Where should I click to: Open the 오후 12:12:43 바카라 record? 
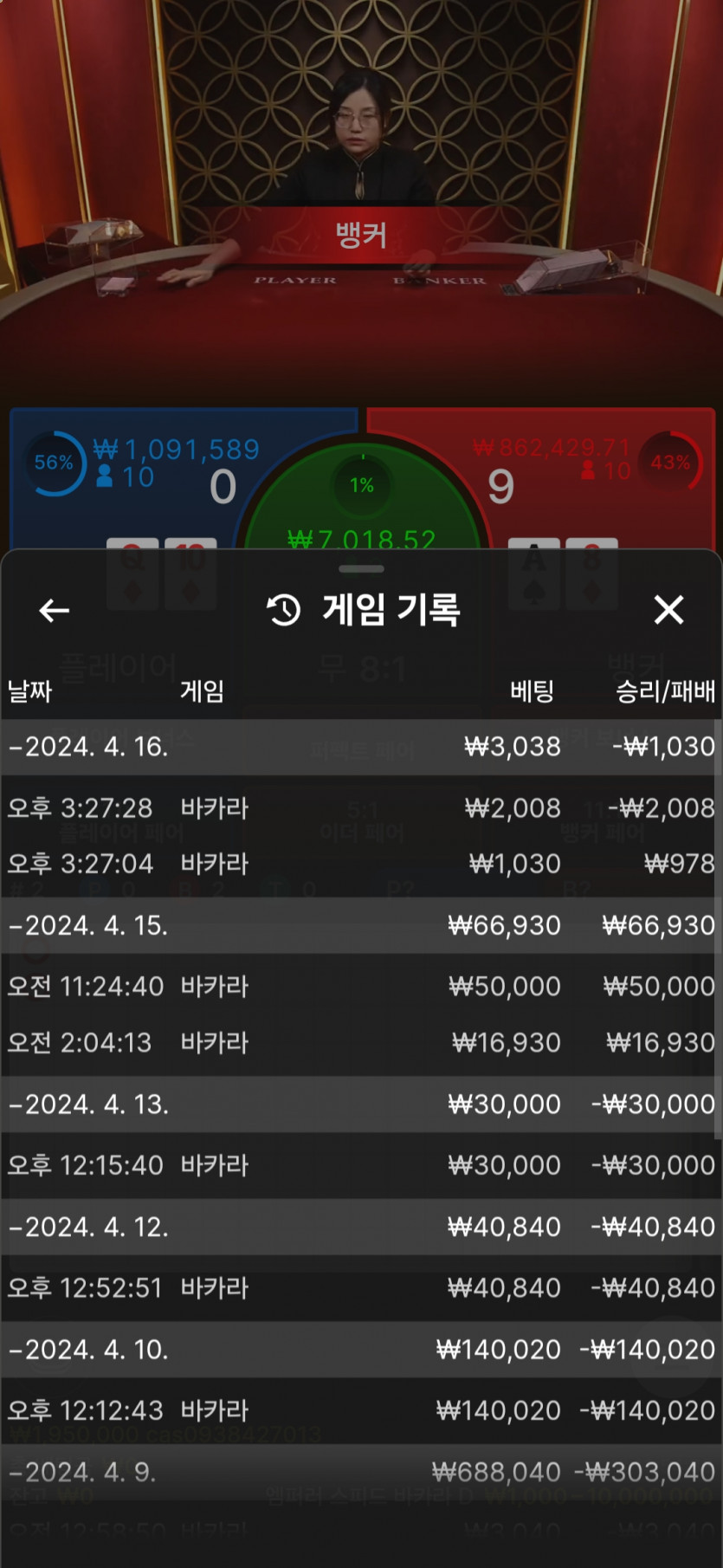(360, 1410)
